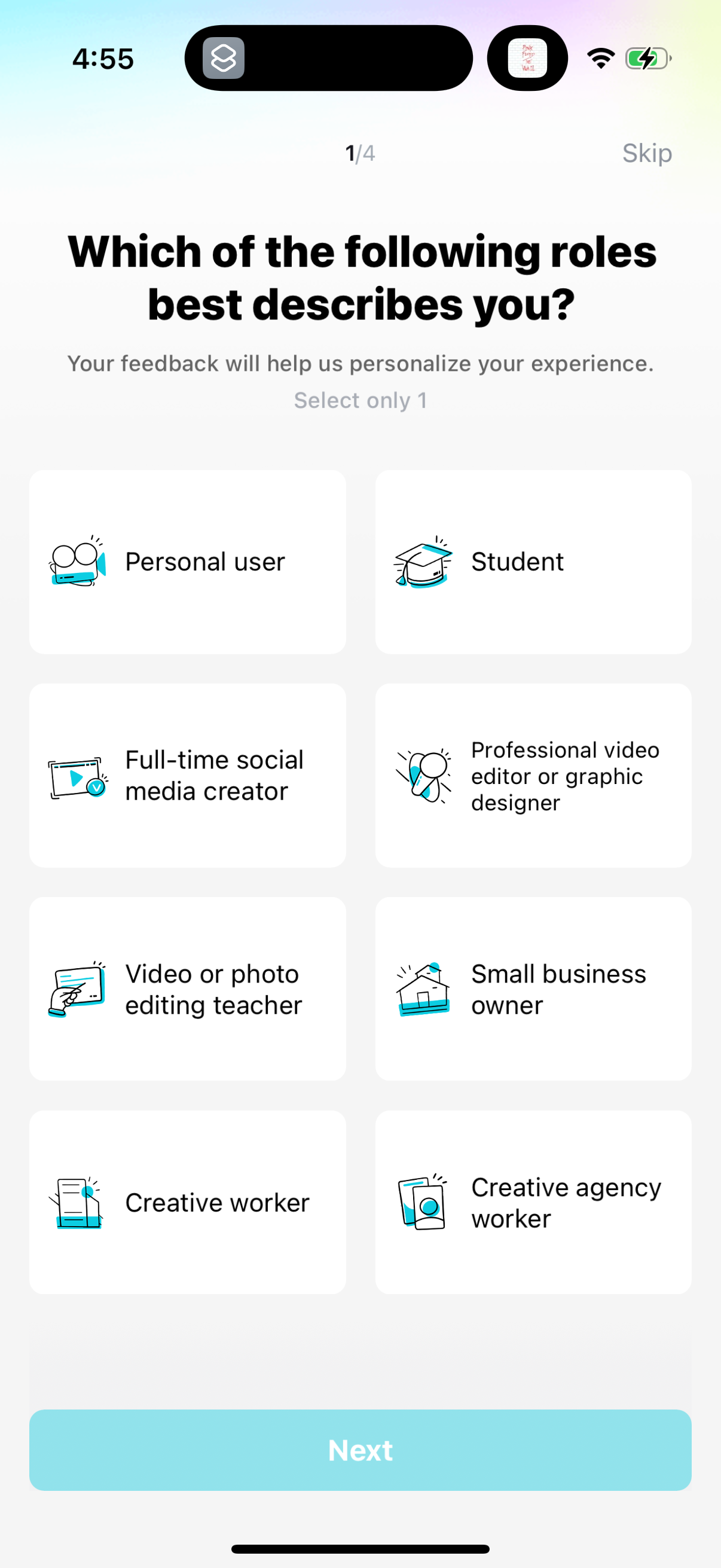721x1568 pixels.
Task: Skip the onboarding questionnaire
Action: [647, 153]
